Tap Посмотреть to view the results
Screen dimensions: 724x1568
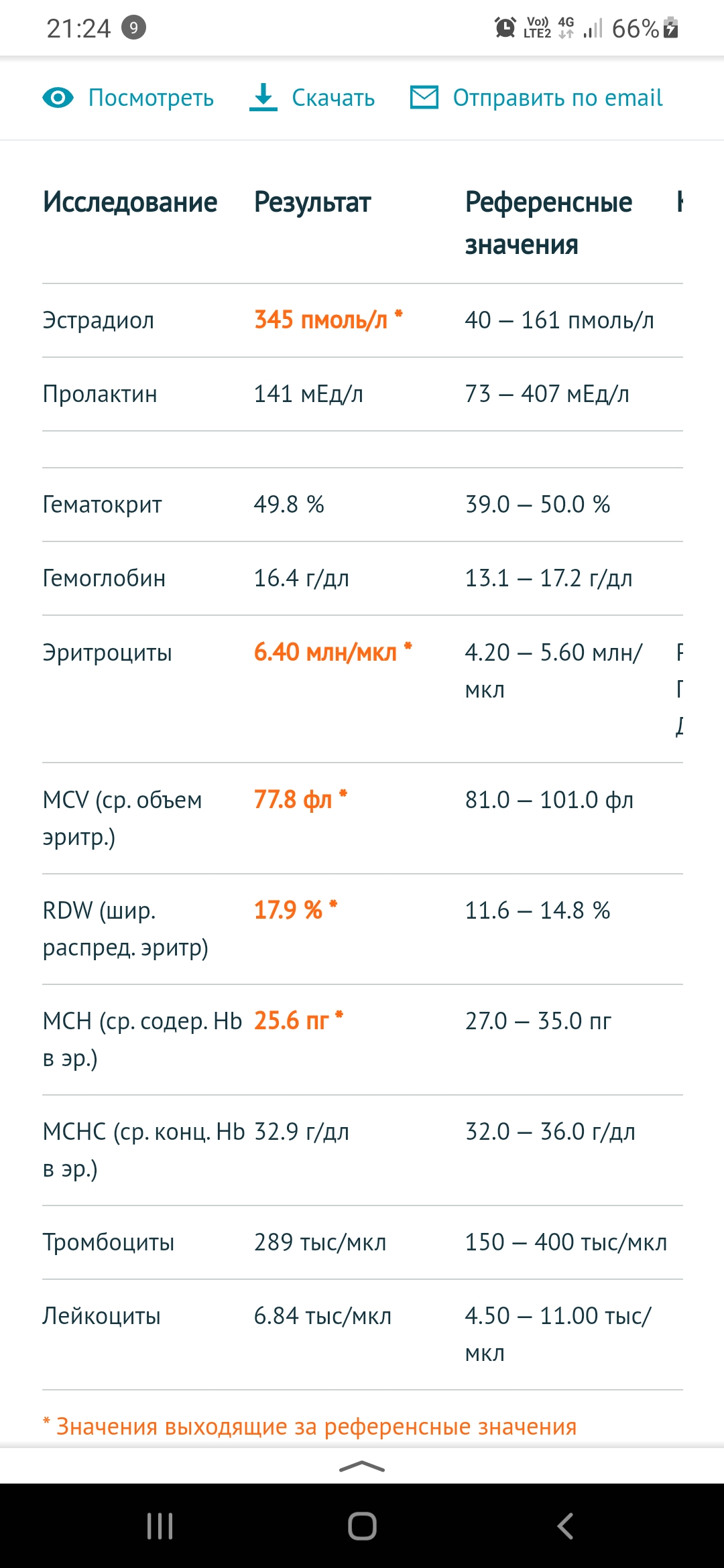129,98
